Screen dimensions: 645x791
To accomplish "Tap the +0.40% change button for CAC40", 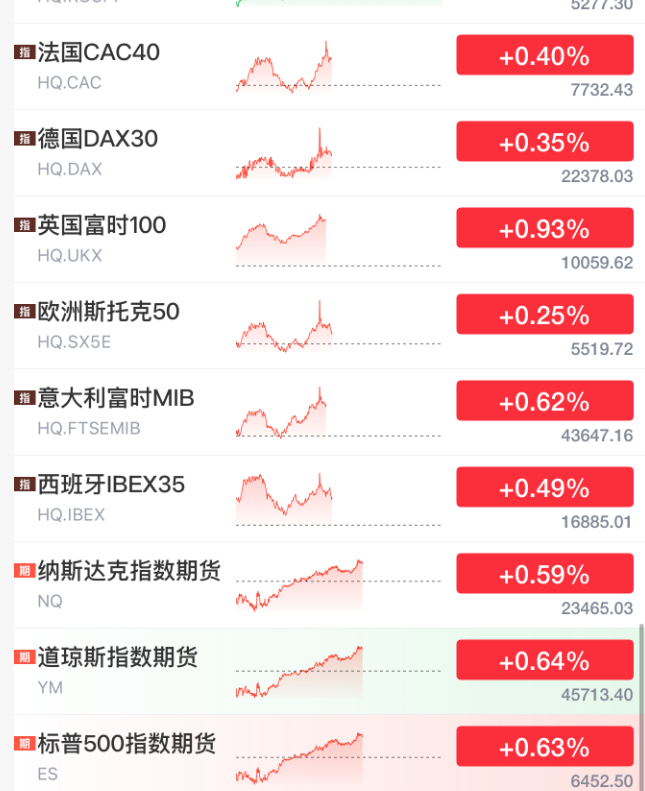I will click(545, 55).
